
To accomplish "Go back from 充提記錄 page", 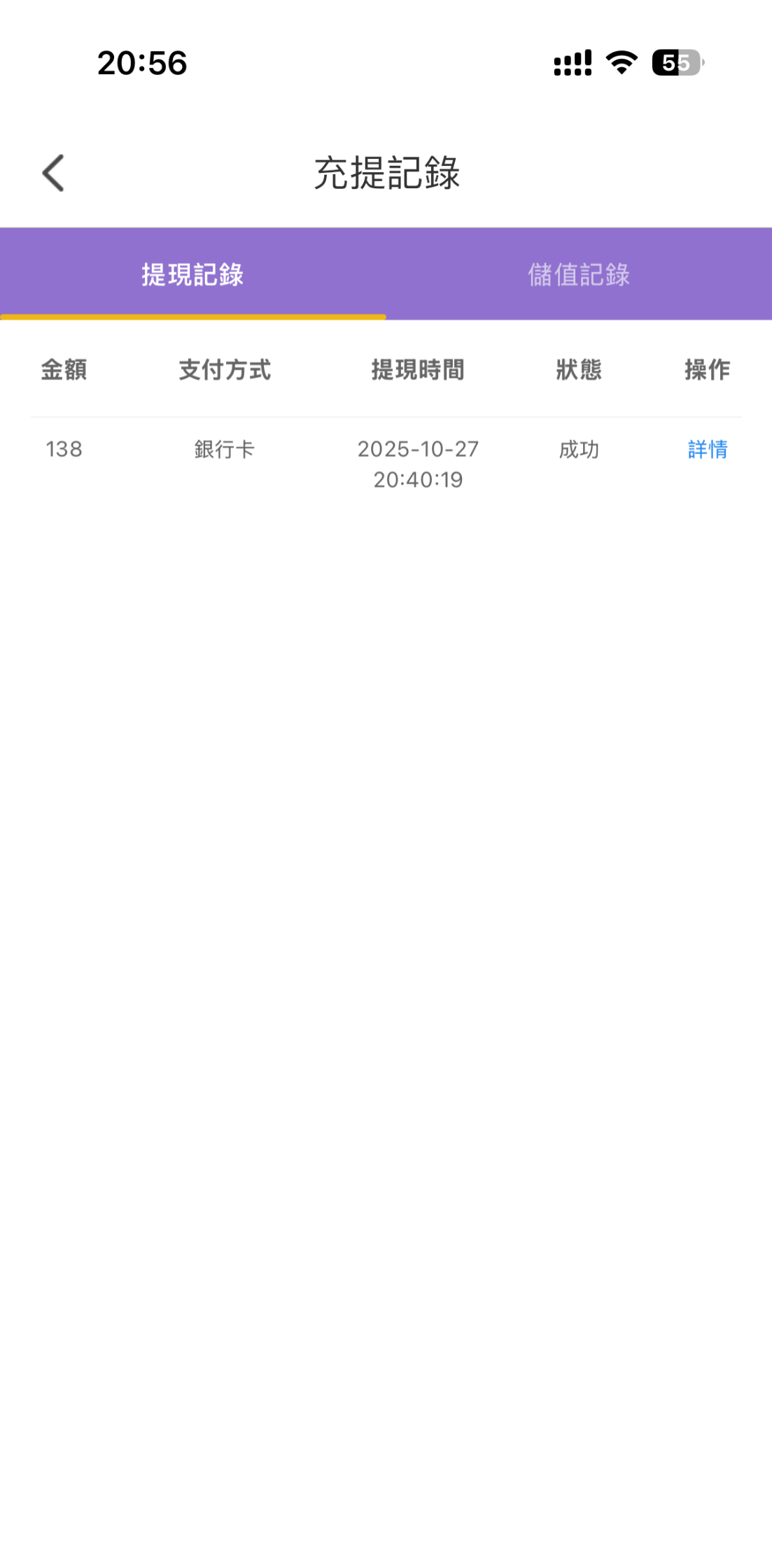I will tap(53, 173).
